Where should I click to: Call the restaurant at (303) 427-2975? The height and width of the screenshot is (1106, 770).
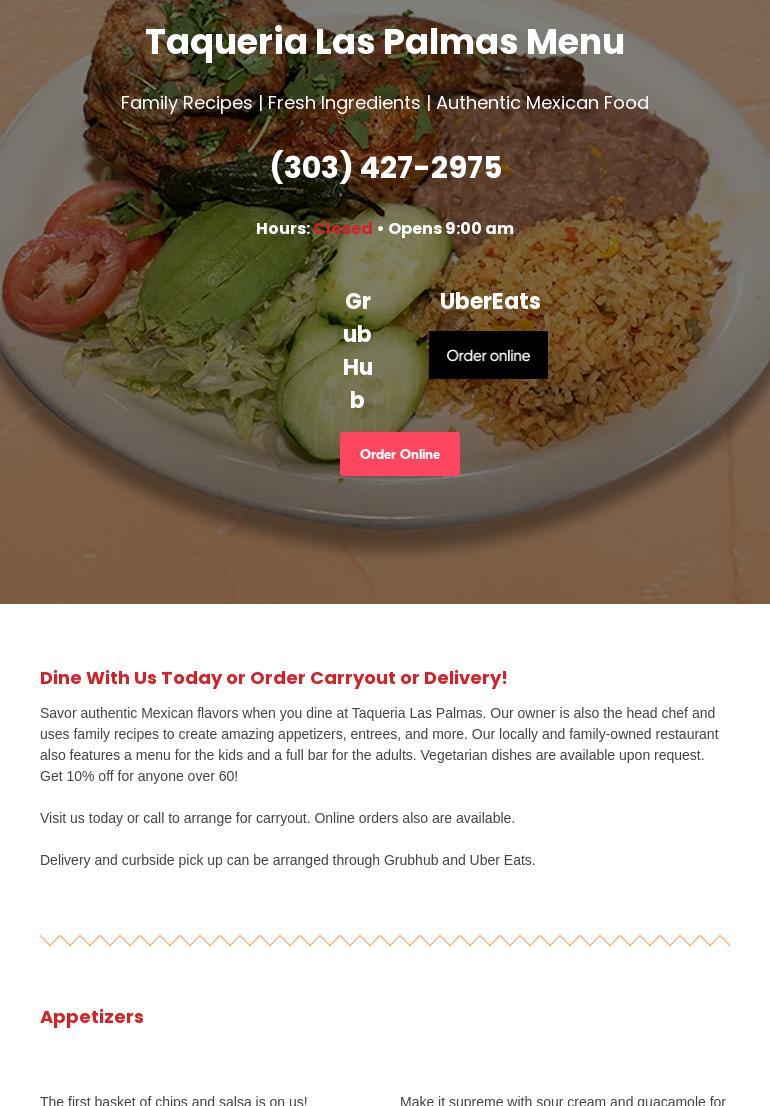coord(385,168)
